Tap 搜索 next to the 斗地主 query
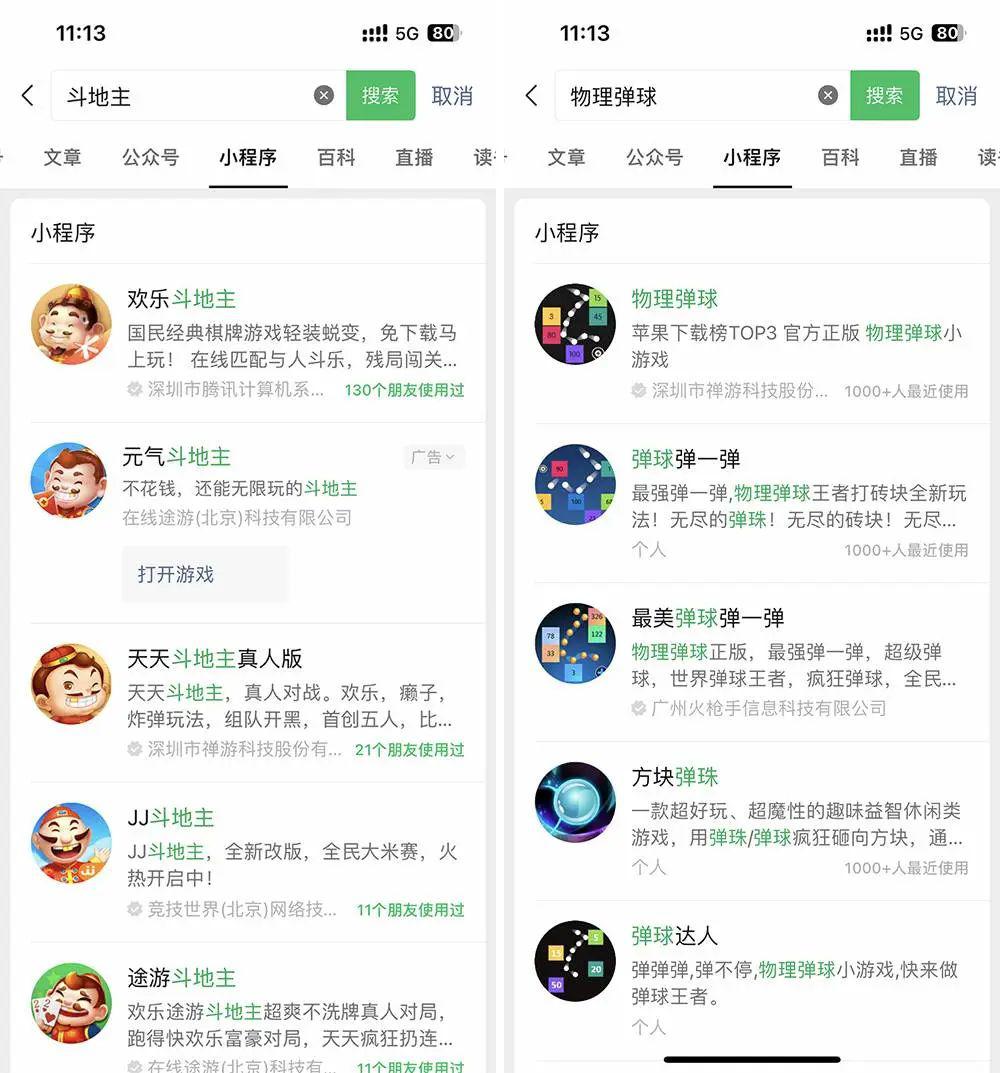Screen dimensions: 1000x1073 point(380,96)
